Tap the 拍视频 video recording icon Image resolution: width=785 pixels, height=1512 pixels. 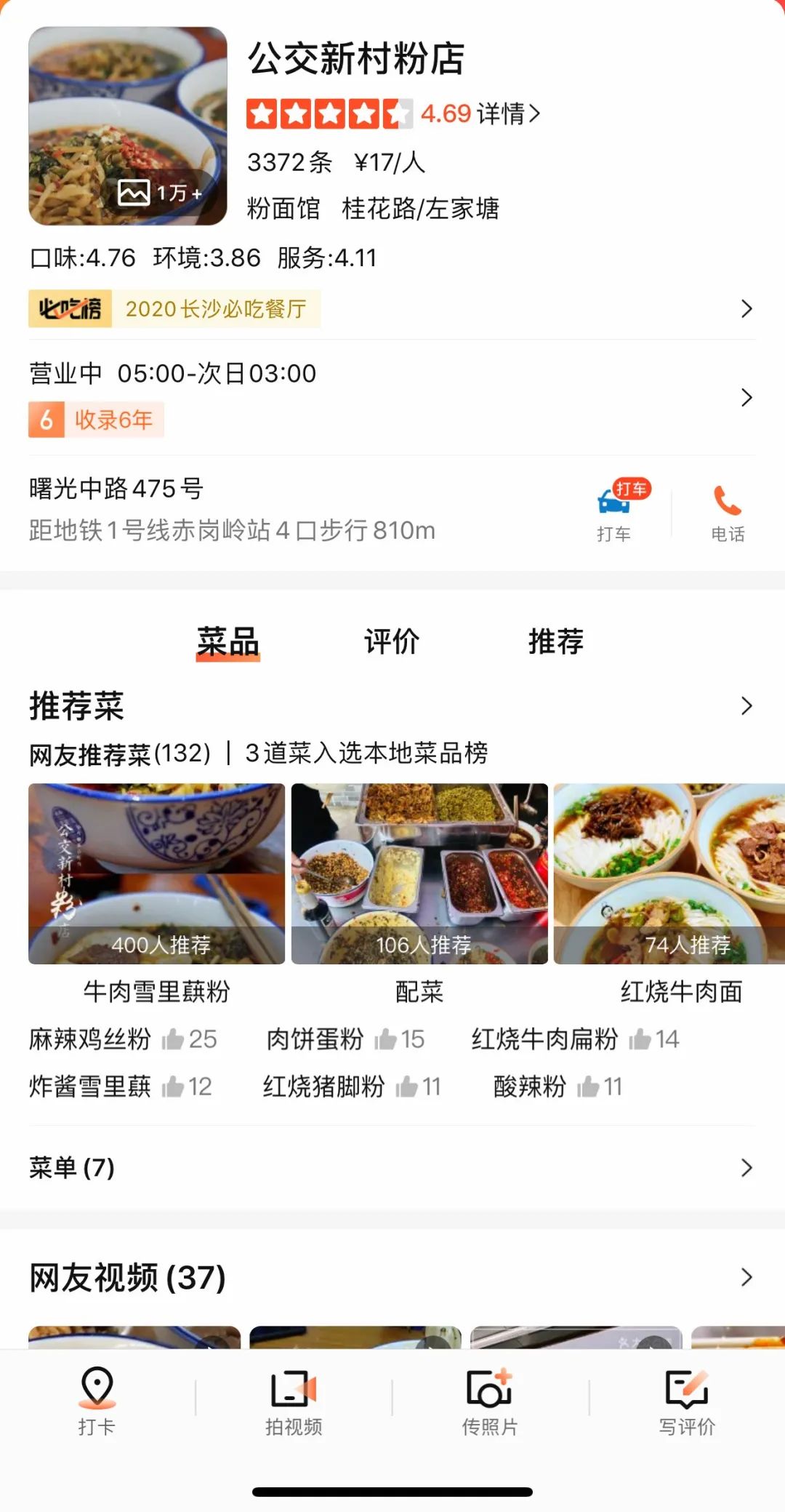click(292, 1404)
